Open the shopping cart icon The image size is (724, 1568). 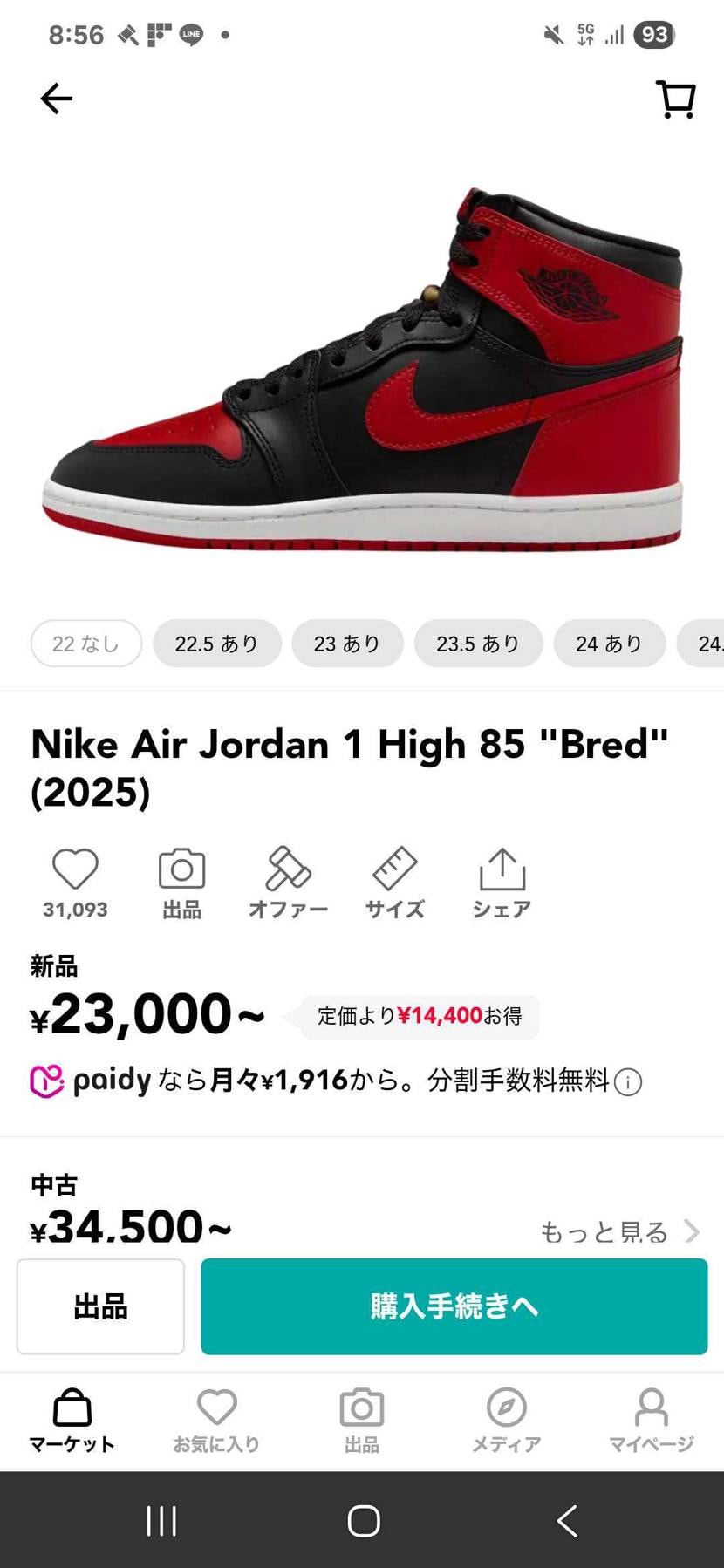676,99
